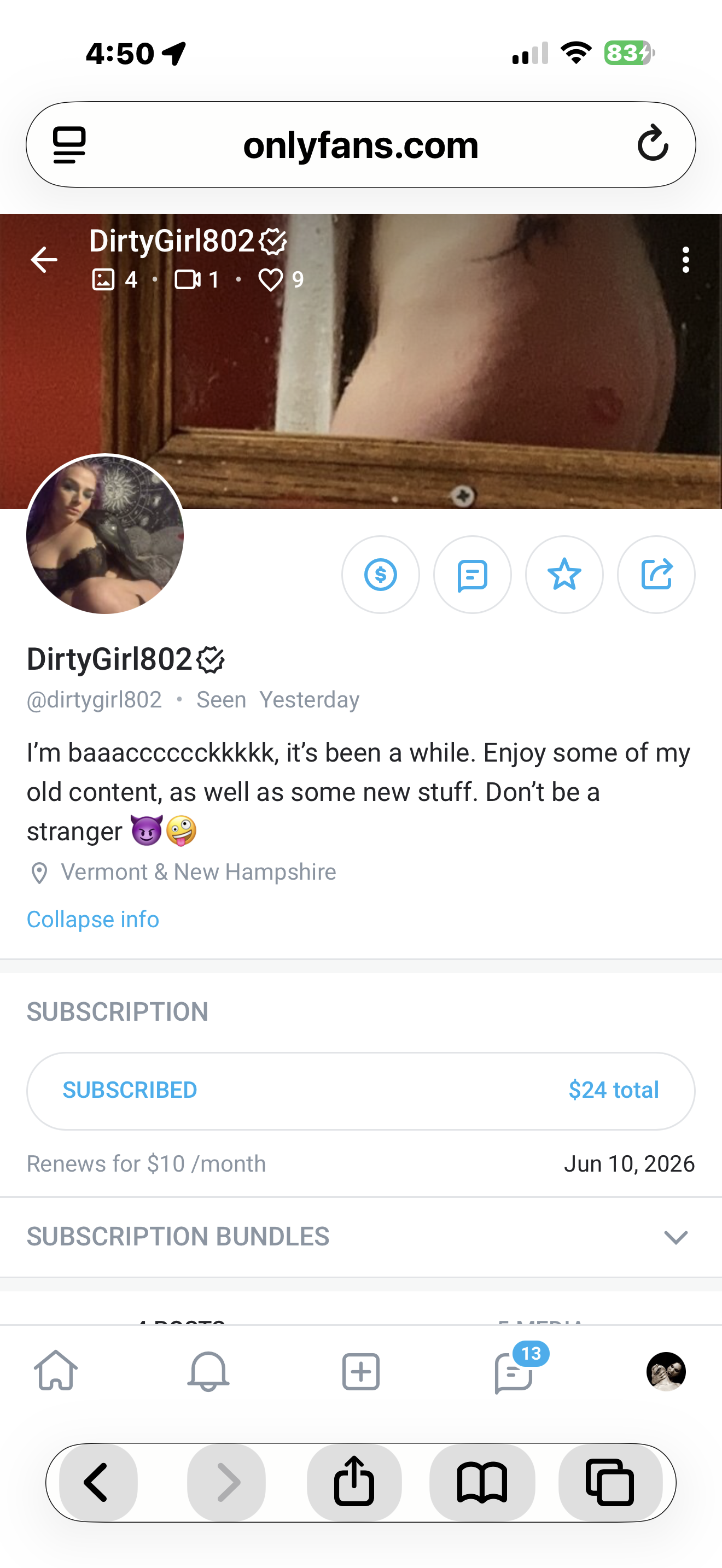Share this profile using the share icon
722x1568 pixels.
(x=656, y=575)
